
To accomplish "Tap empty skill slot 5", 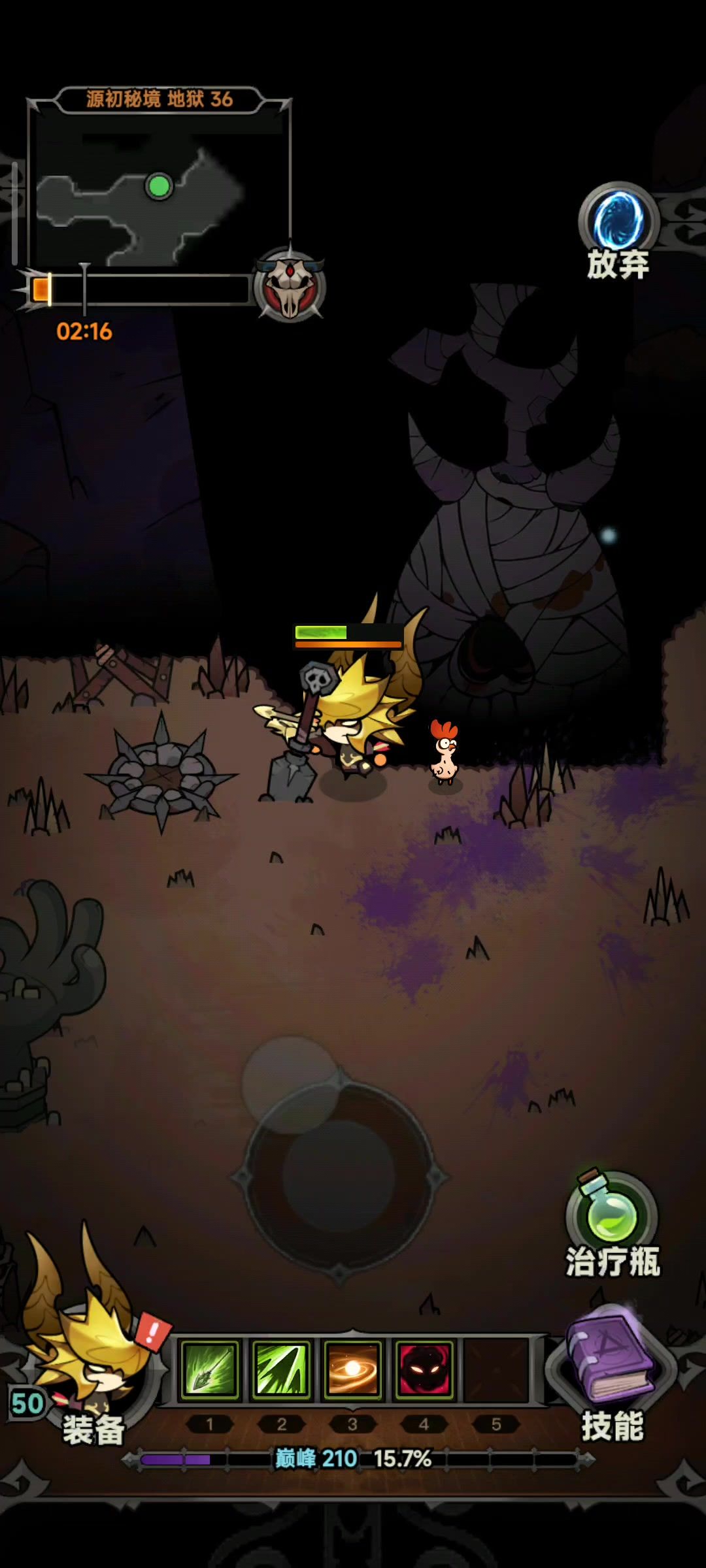I will pos(496,1369).
